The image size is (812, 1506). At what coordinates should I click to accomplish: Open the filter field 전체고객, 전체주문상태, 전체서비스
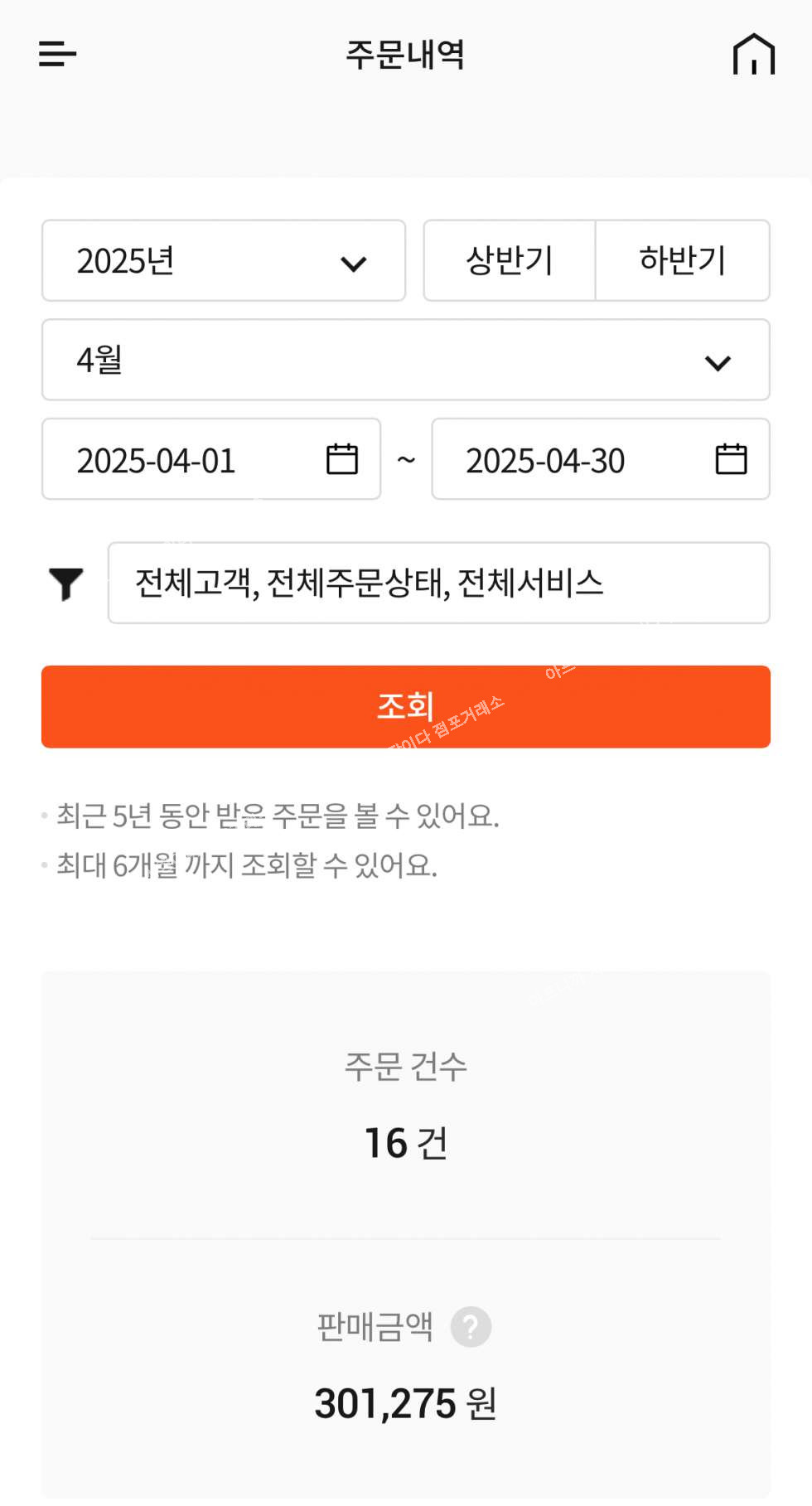pyautogui.click(x=439, y=583)
